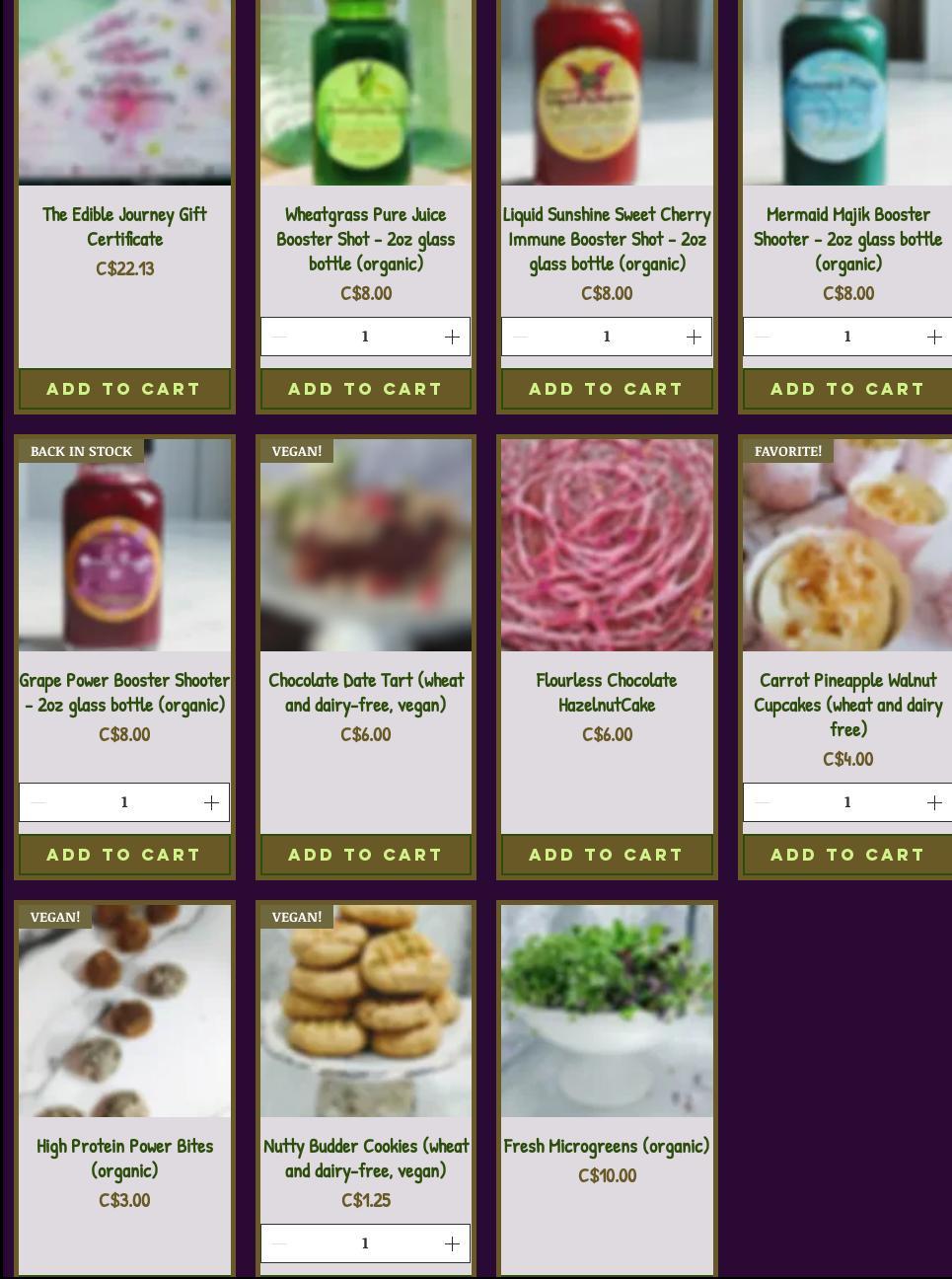Add Wheatgrass Pure Juice Booster Shot to cart
Screen dimensions: 952x1279
365,389
